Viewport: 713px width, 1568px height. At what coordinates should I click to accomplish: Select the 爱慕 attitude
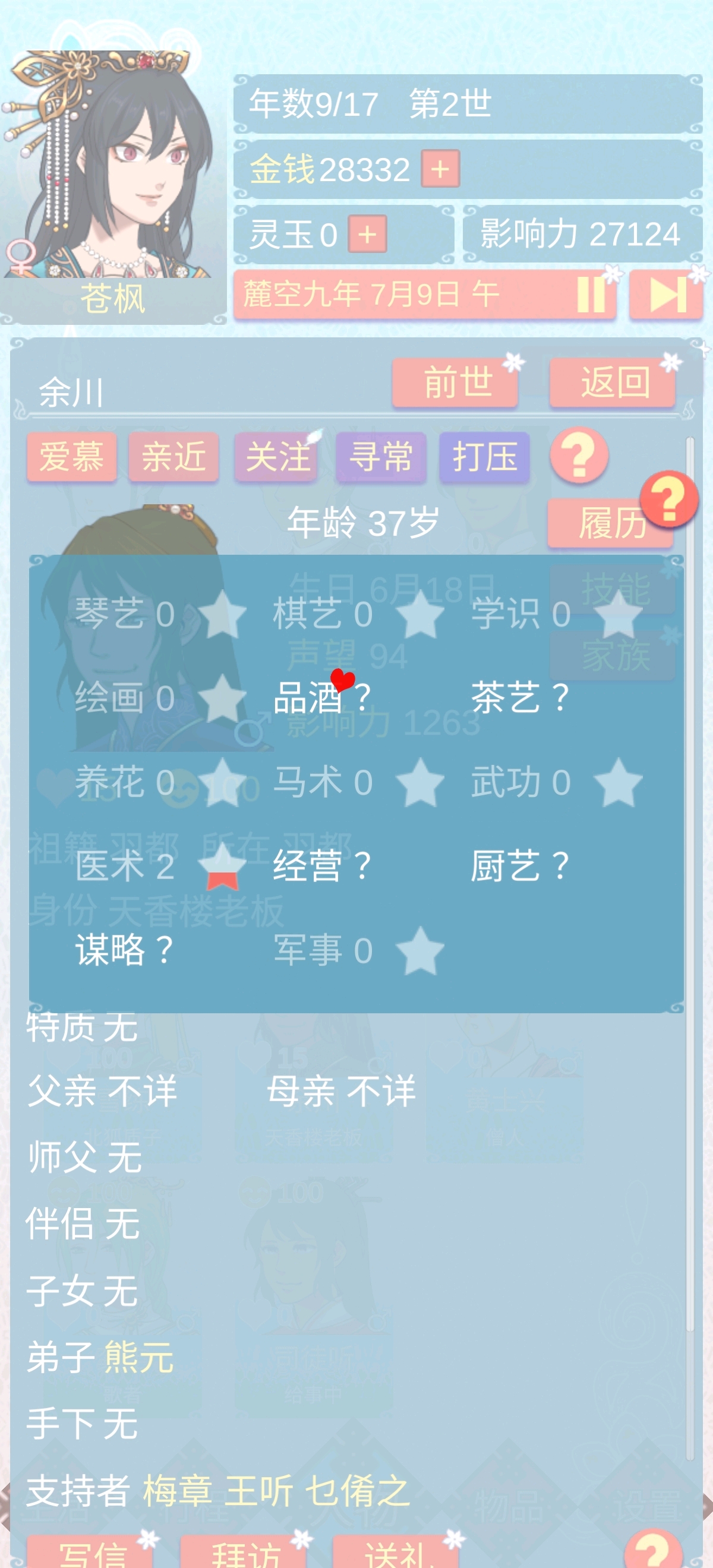(72, 457)
